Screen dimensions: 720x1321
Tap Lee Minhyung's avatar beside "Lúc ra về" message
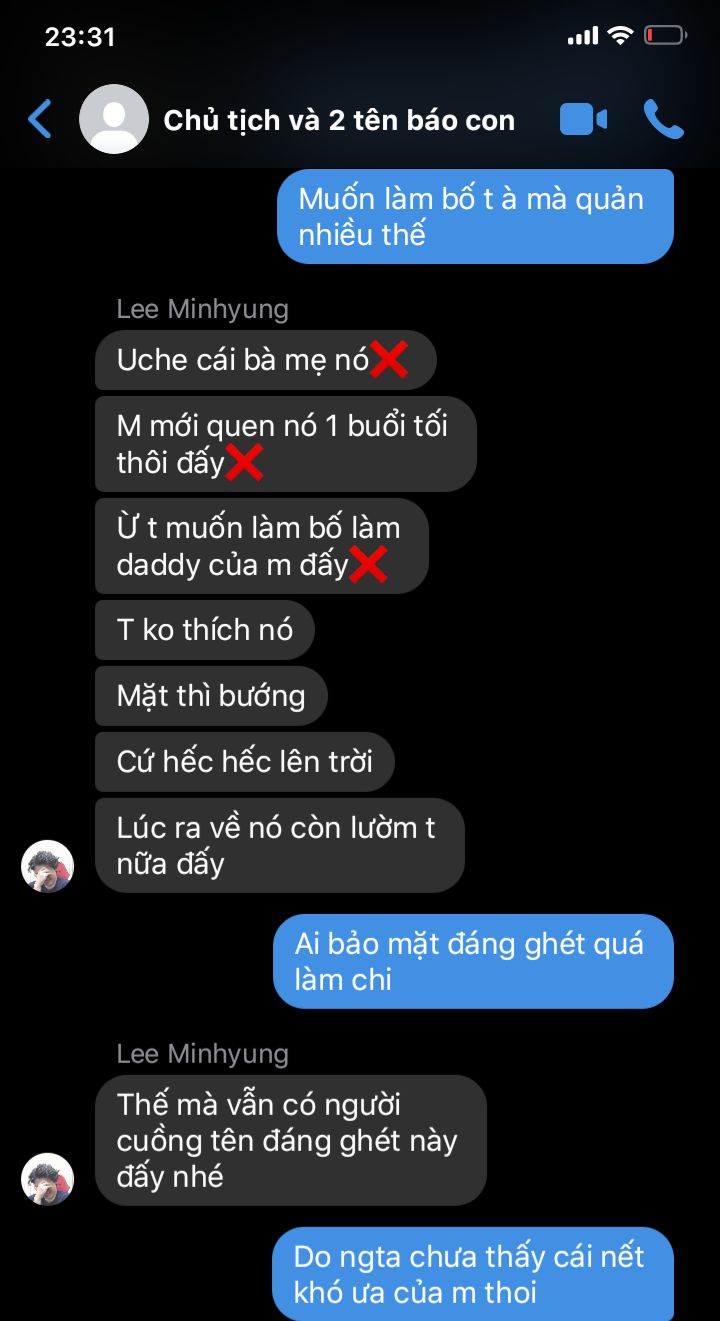point(47,866)
